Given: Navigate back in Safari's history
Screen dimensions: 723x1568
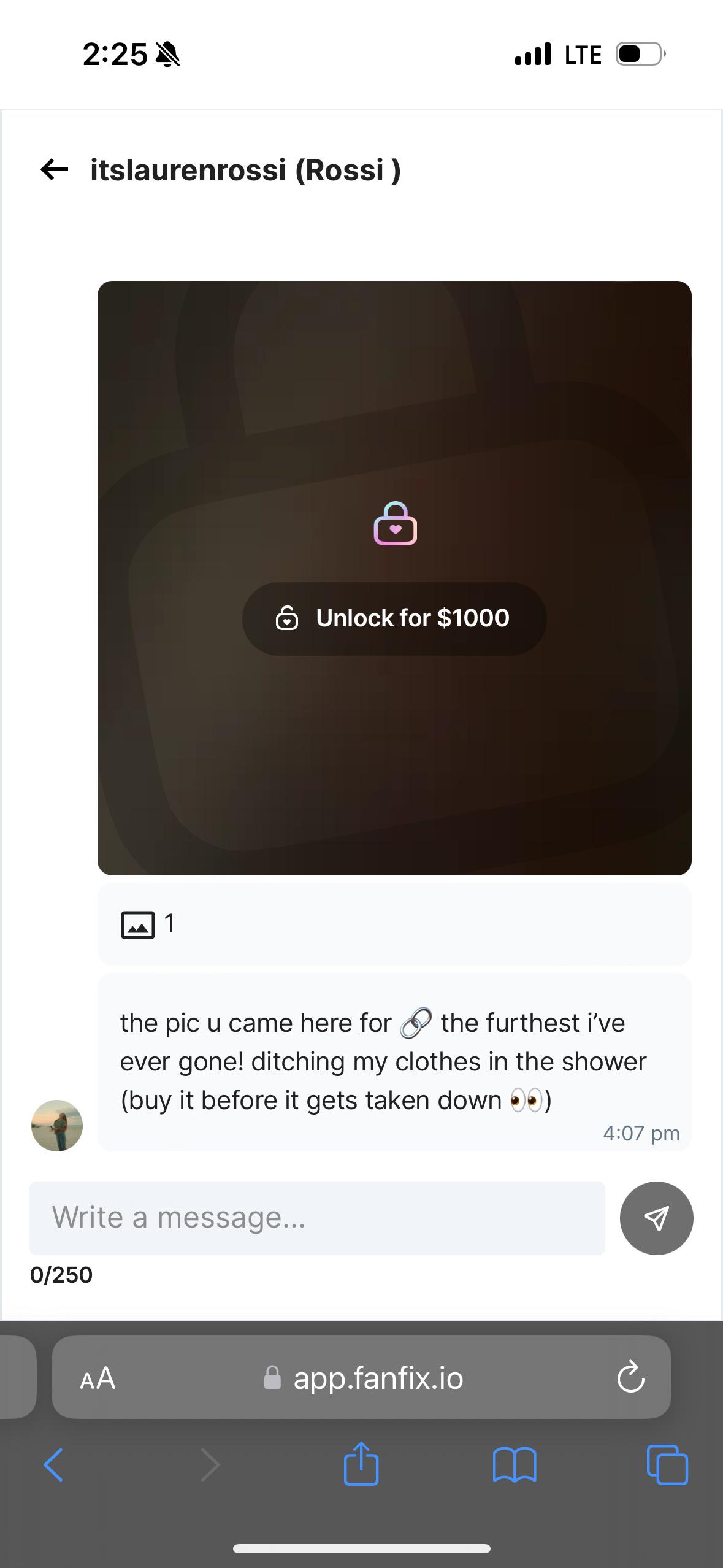Looking at the screenshot, I should point(53,1465).
